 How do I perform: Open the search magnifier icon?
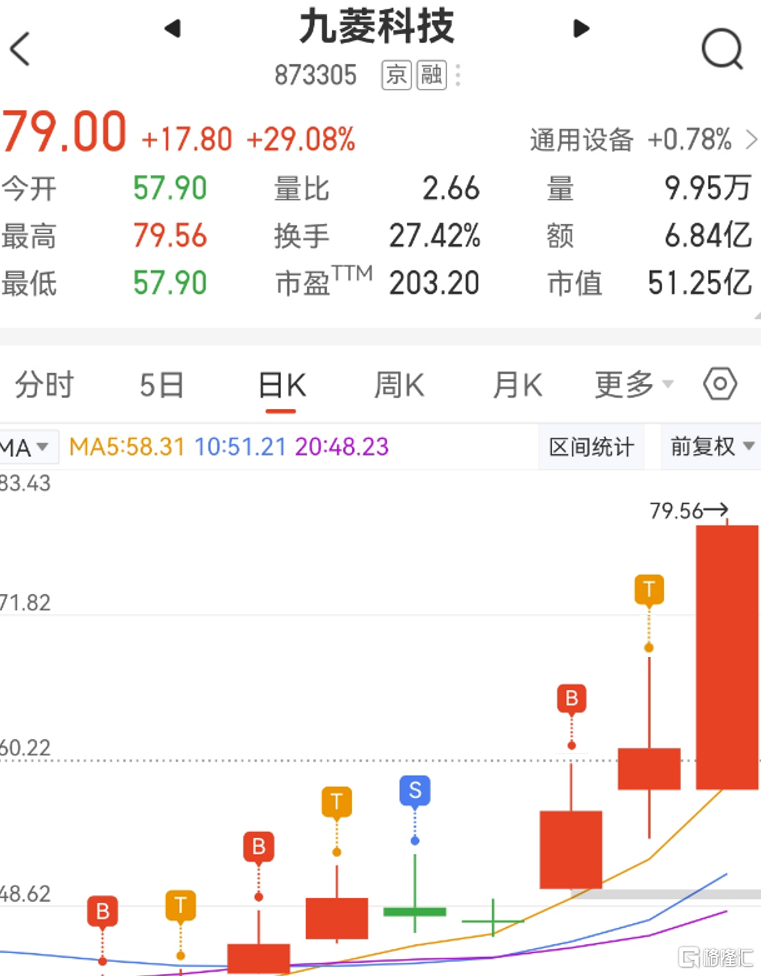(x=721, y=48)
